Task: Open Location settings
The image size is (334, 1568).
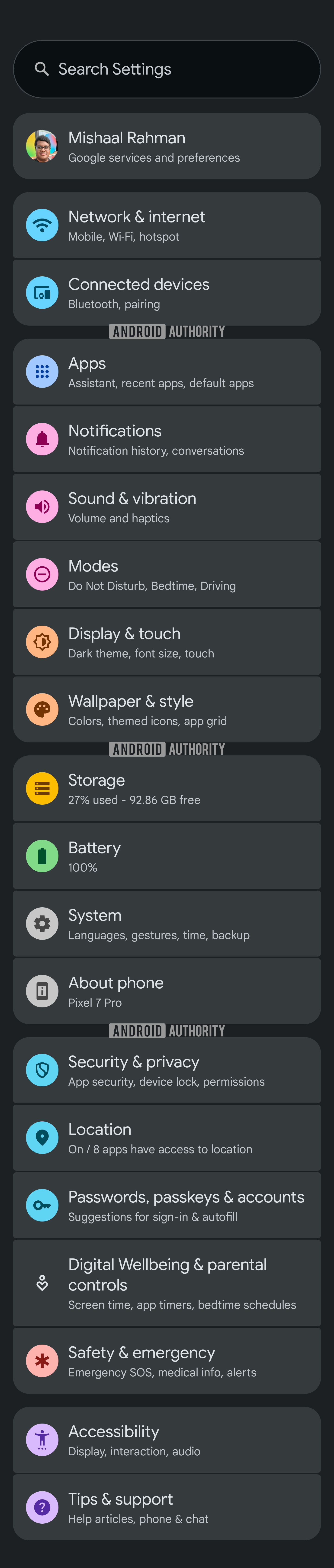Action: (x=167, y=1138)
